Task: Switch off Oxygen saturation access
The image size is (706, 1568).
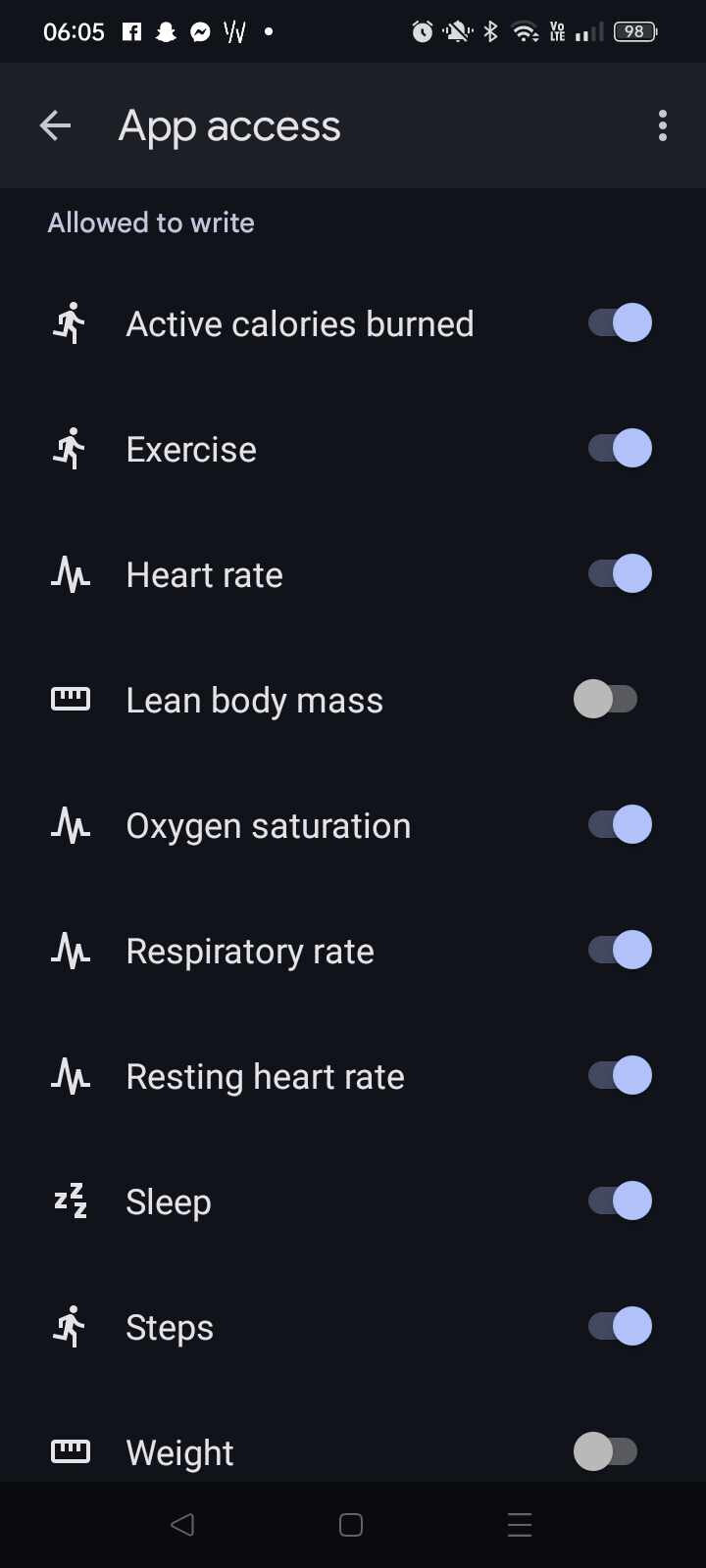Action: pyautogui.click(x=620, y=824)
